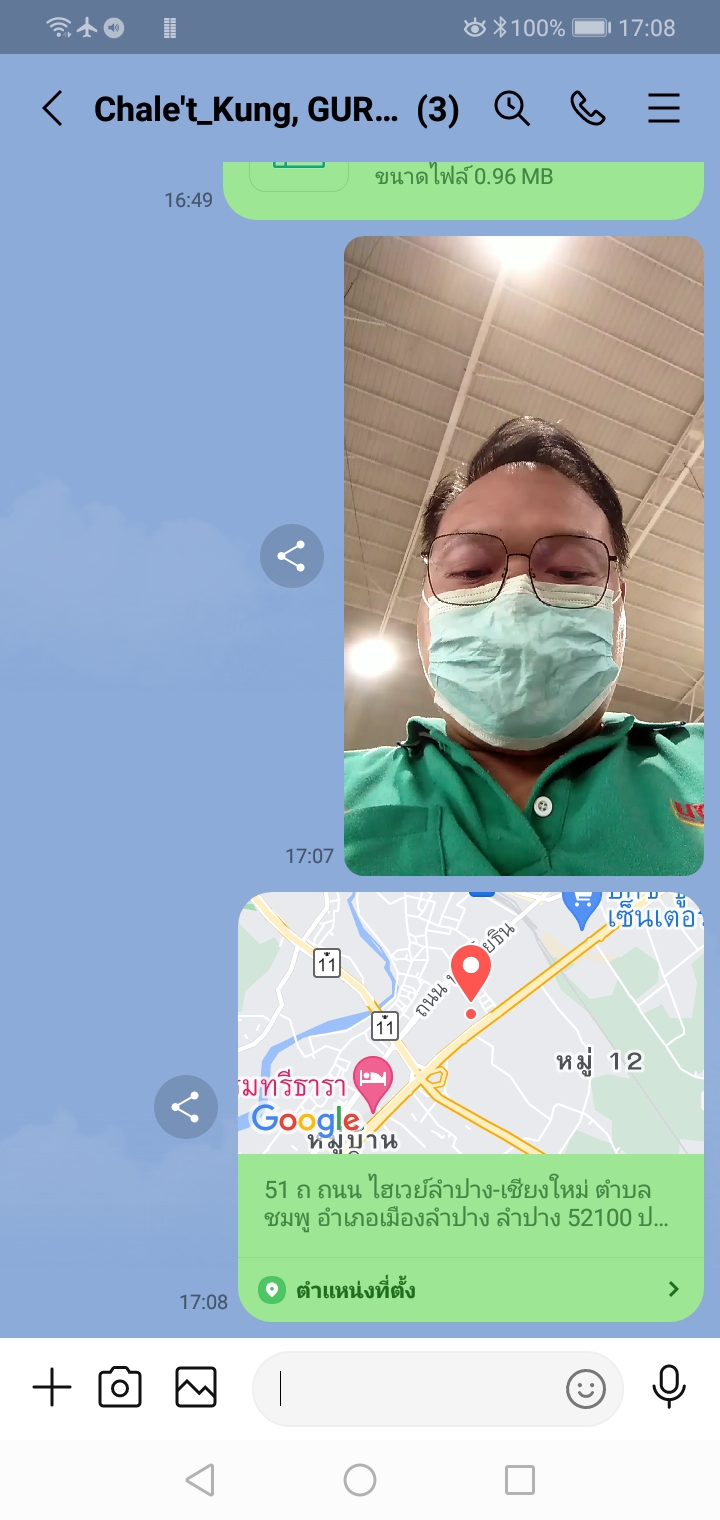Tap the system home button

[x=360, y=1480]
